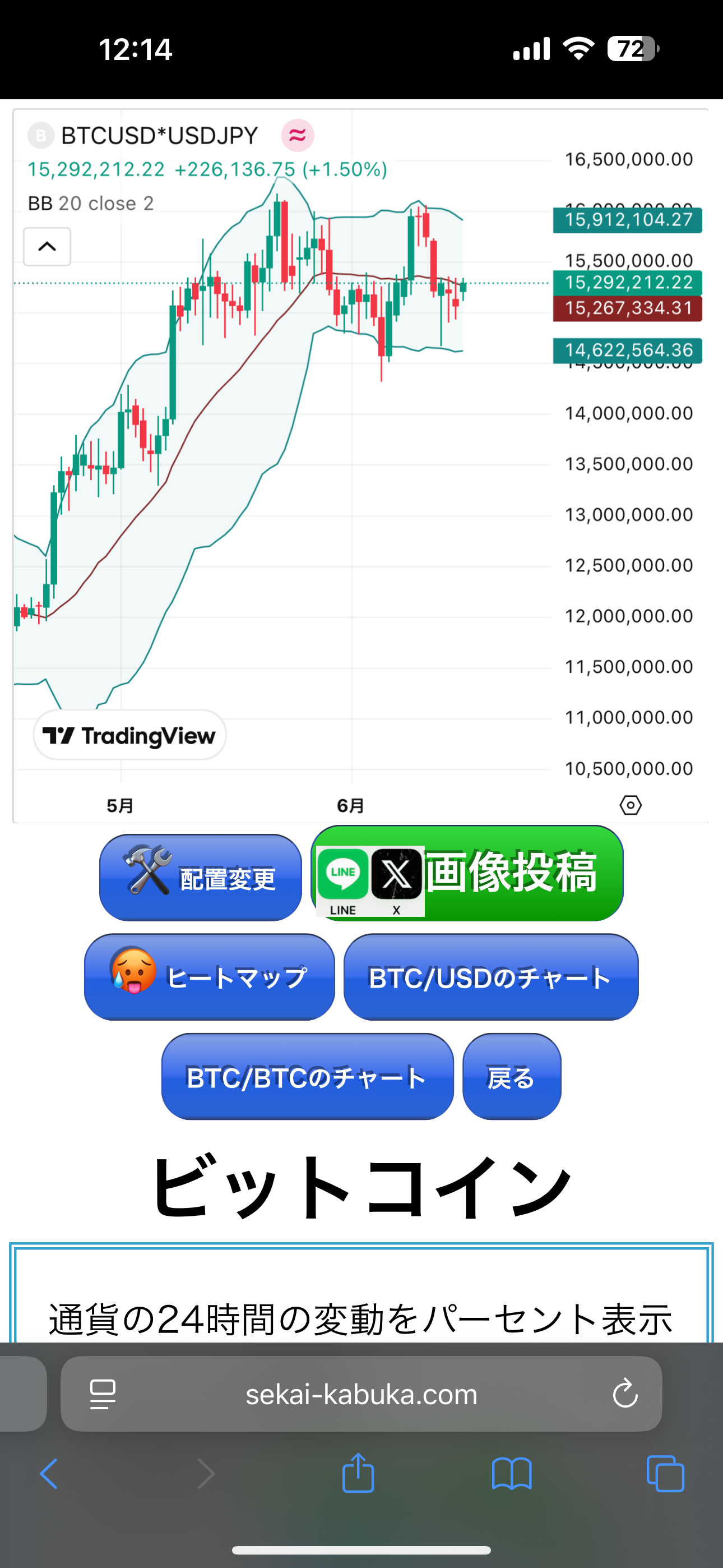
Task: Open the Safari page settings menu icon
Action: tap(103, 1394)
